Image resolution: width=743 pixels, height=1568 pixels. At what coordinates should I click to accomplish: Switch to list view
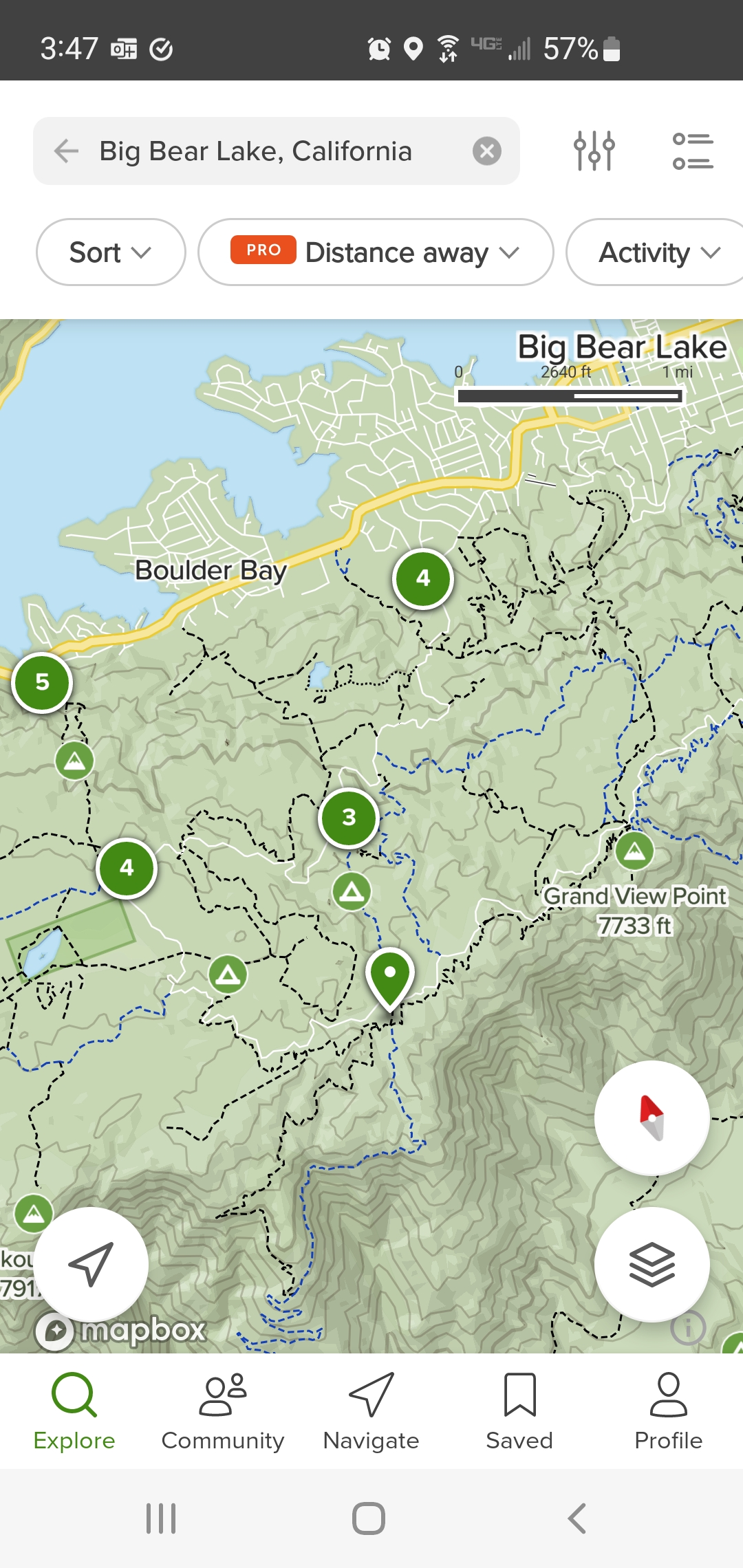coord(692,151)
